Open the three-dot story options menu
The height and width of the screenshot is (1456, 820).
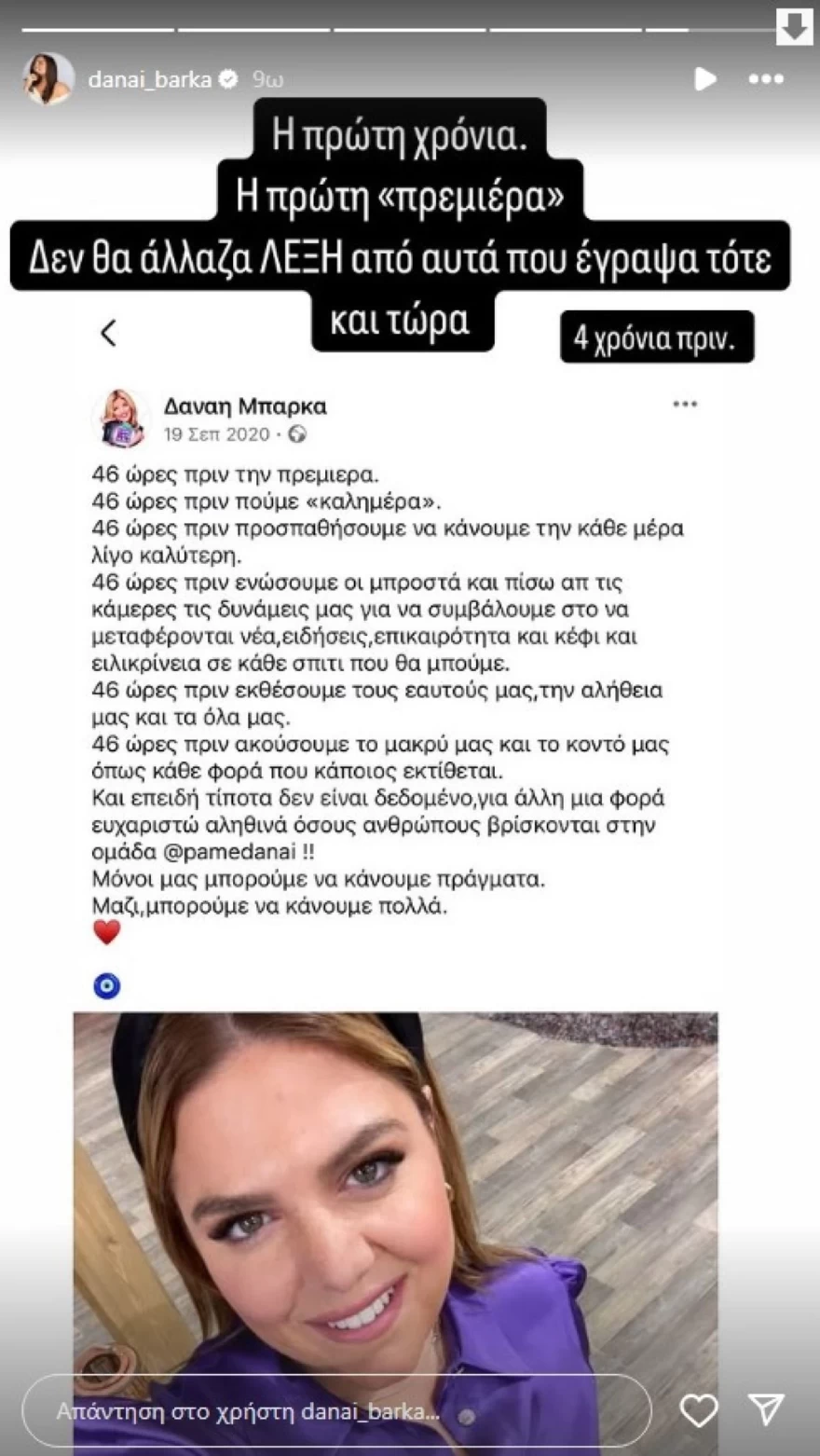766,79
